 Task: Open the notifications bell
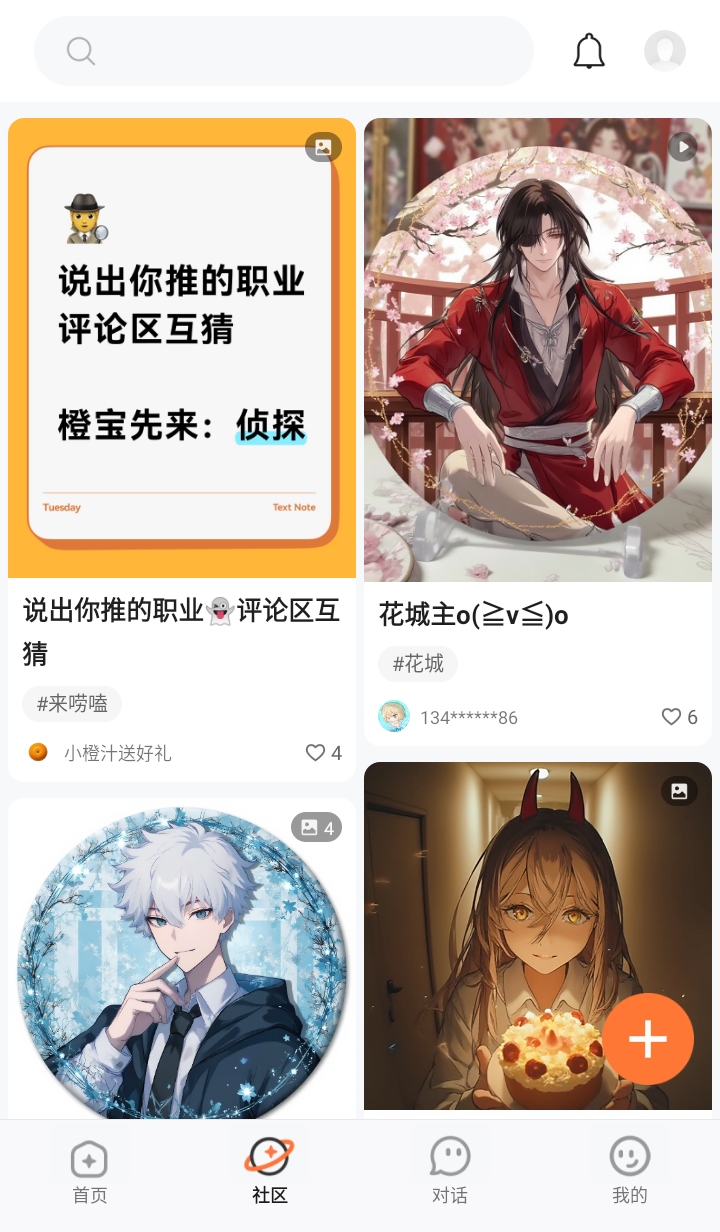[589, 51]
